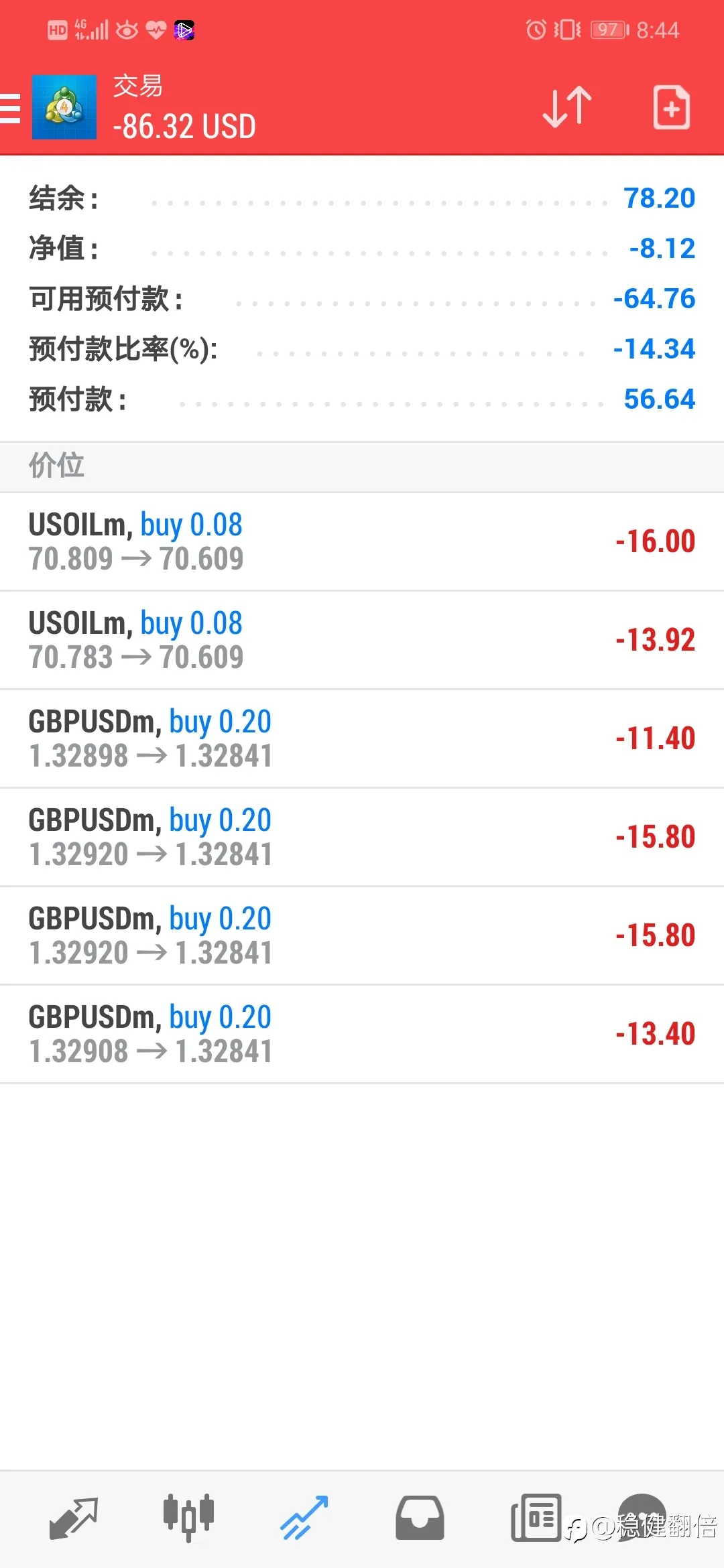Open the news tab
Viewport: 724px width, 1568px height.
pos(536,1518)
